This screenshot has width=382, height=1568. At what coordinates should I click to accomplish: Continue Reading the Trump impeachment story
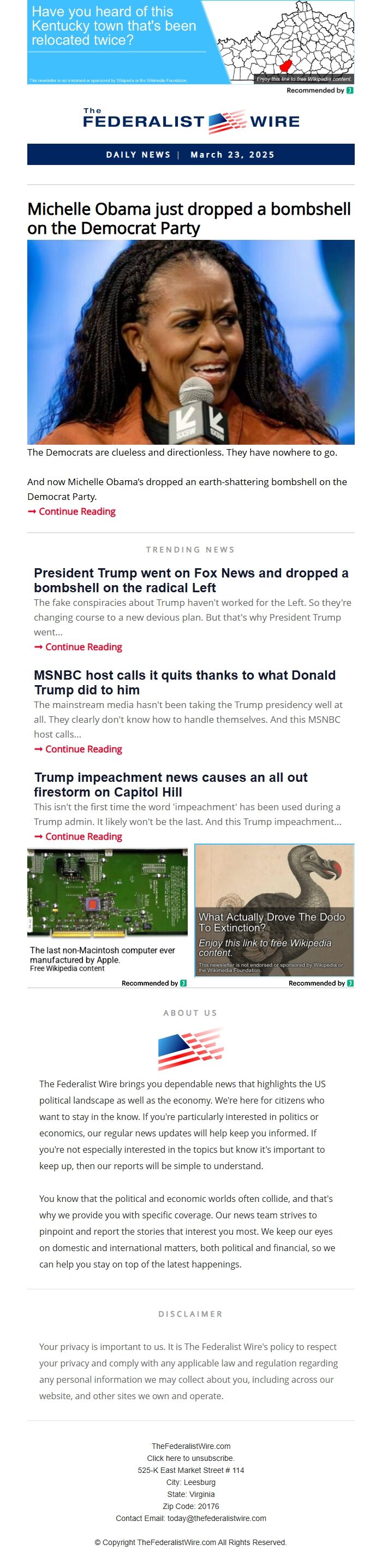[83, 837]
